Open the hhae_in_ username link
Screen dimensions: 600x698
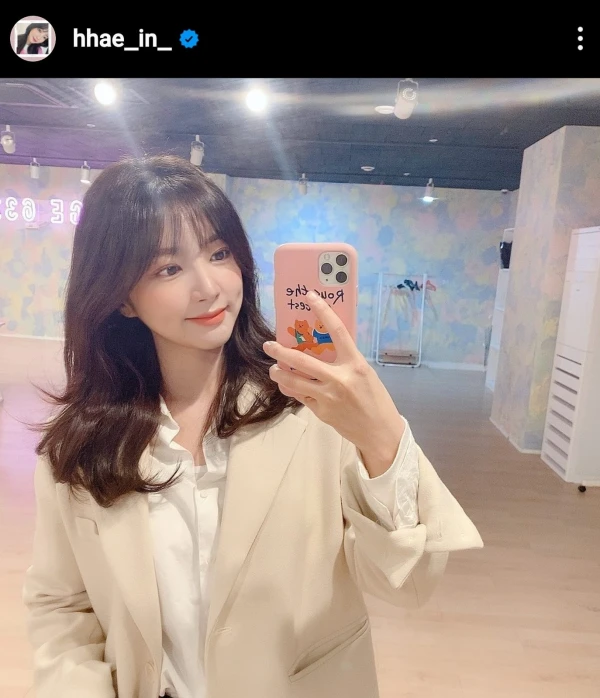pos(121,39)
